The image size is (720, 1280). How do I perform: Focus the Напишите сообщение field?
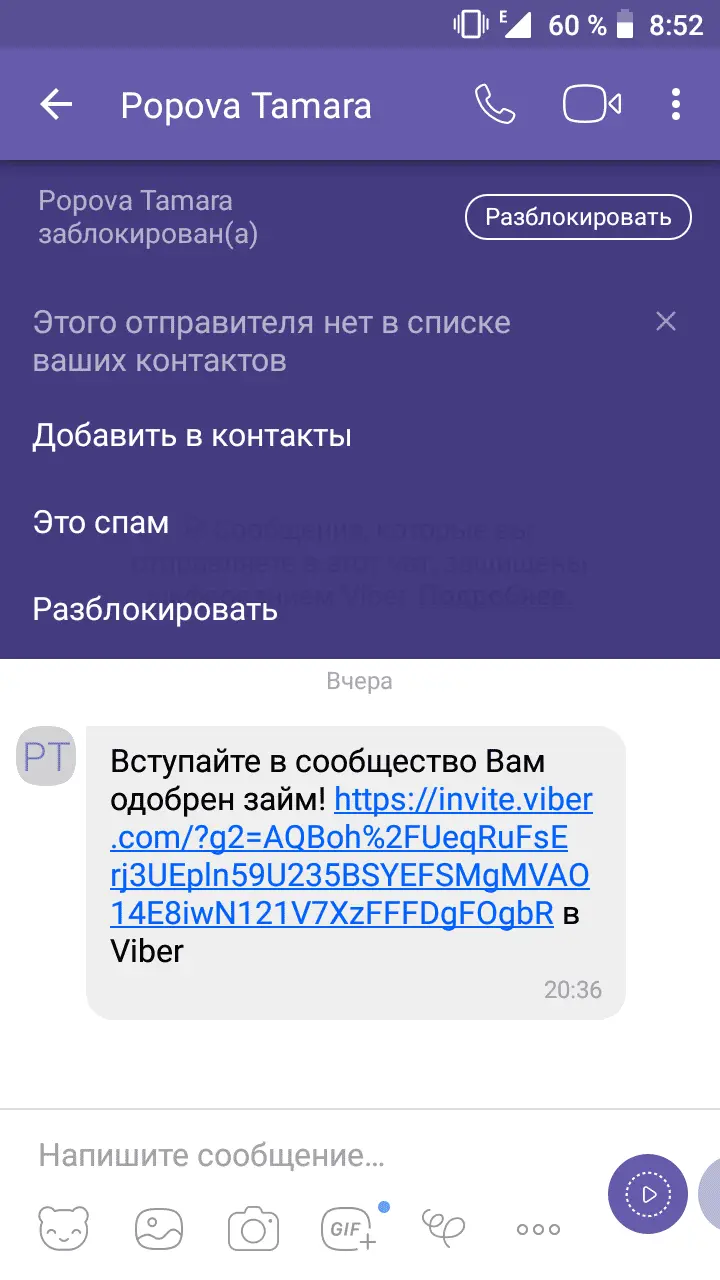pos(310,1156)
